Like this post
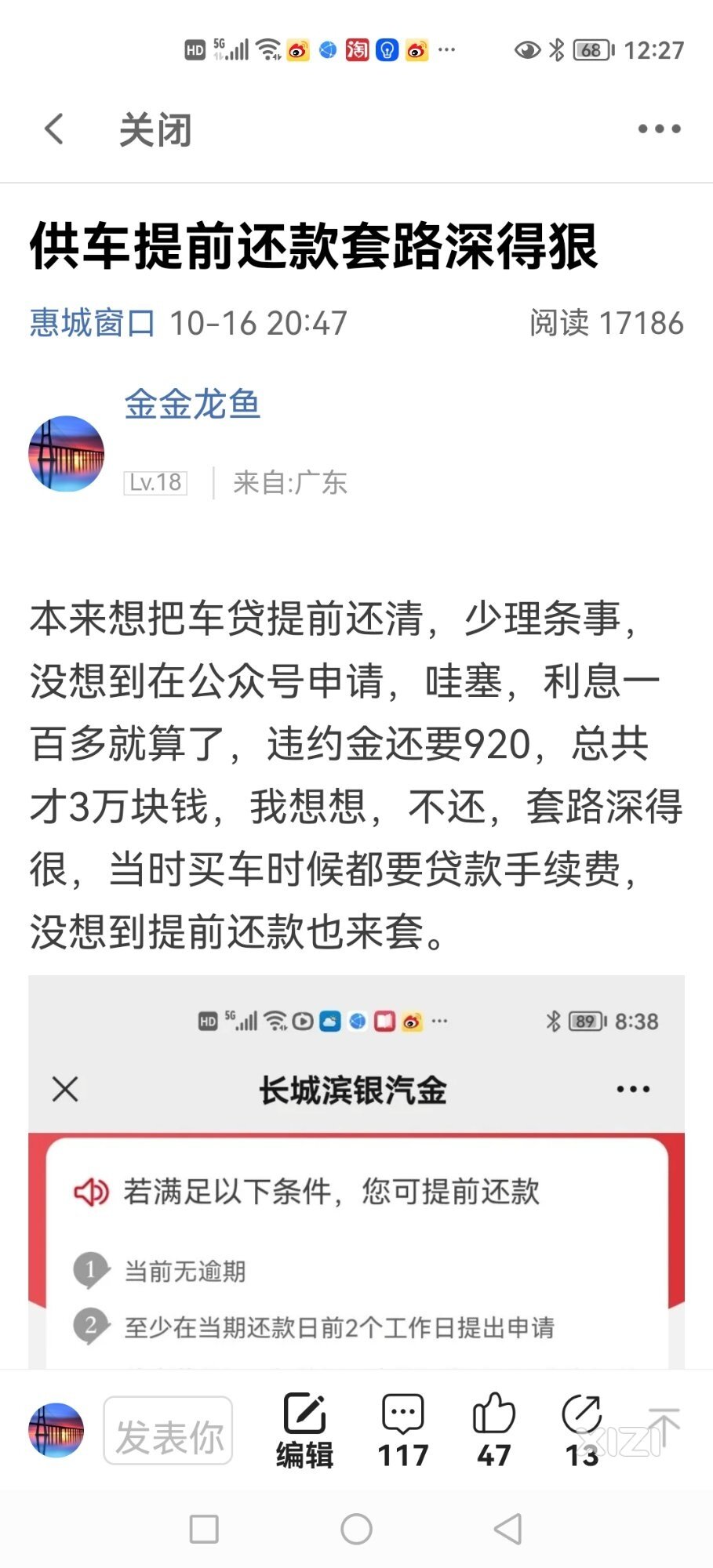Image resolution: width=713 pixels, height=1568 pixels. [x=493, y=1431]
